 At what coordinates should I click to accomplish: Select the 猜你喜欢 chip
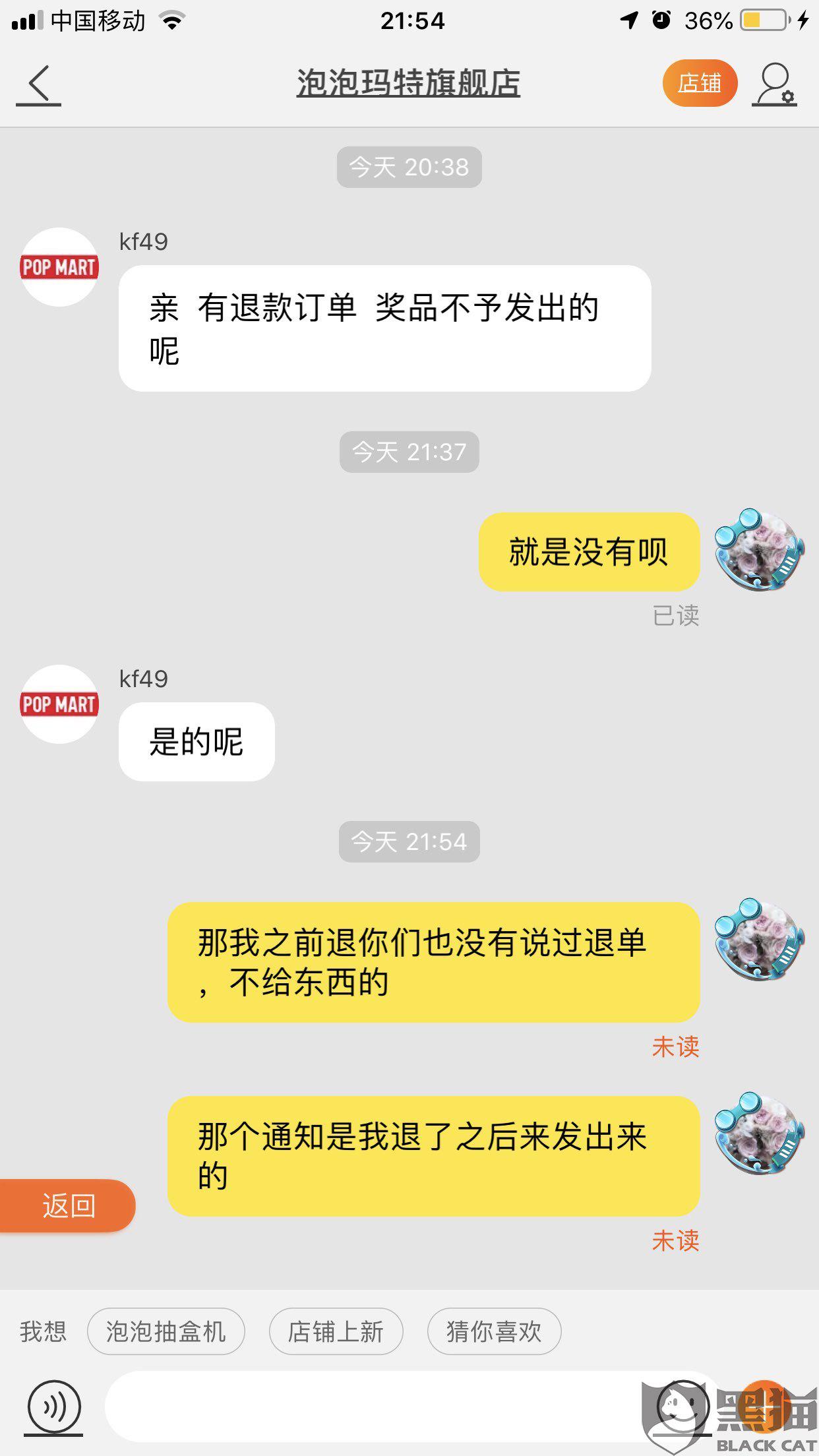point(495,1331)
